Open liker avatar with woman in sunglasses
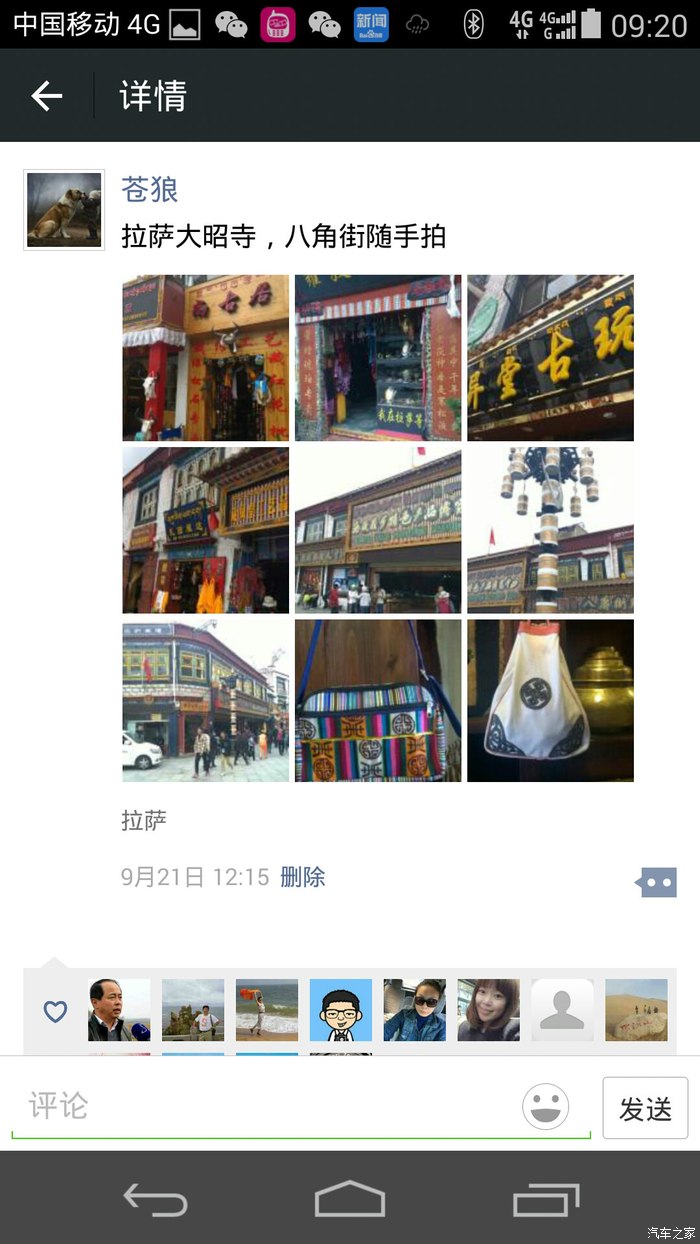The image size is (700, 1244). click(415, 1010)
